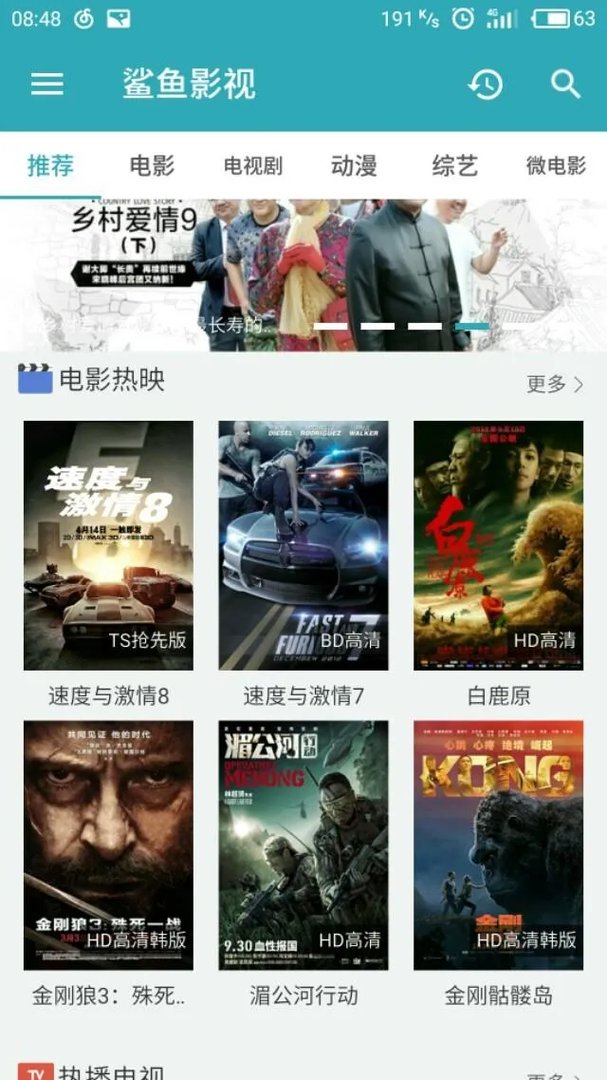Open the movie 速度与激情8
The height and width of the screenshot is (1080, 607).
[108, 546]
